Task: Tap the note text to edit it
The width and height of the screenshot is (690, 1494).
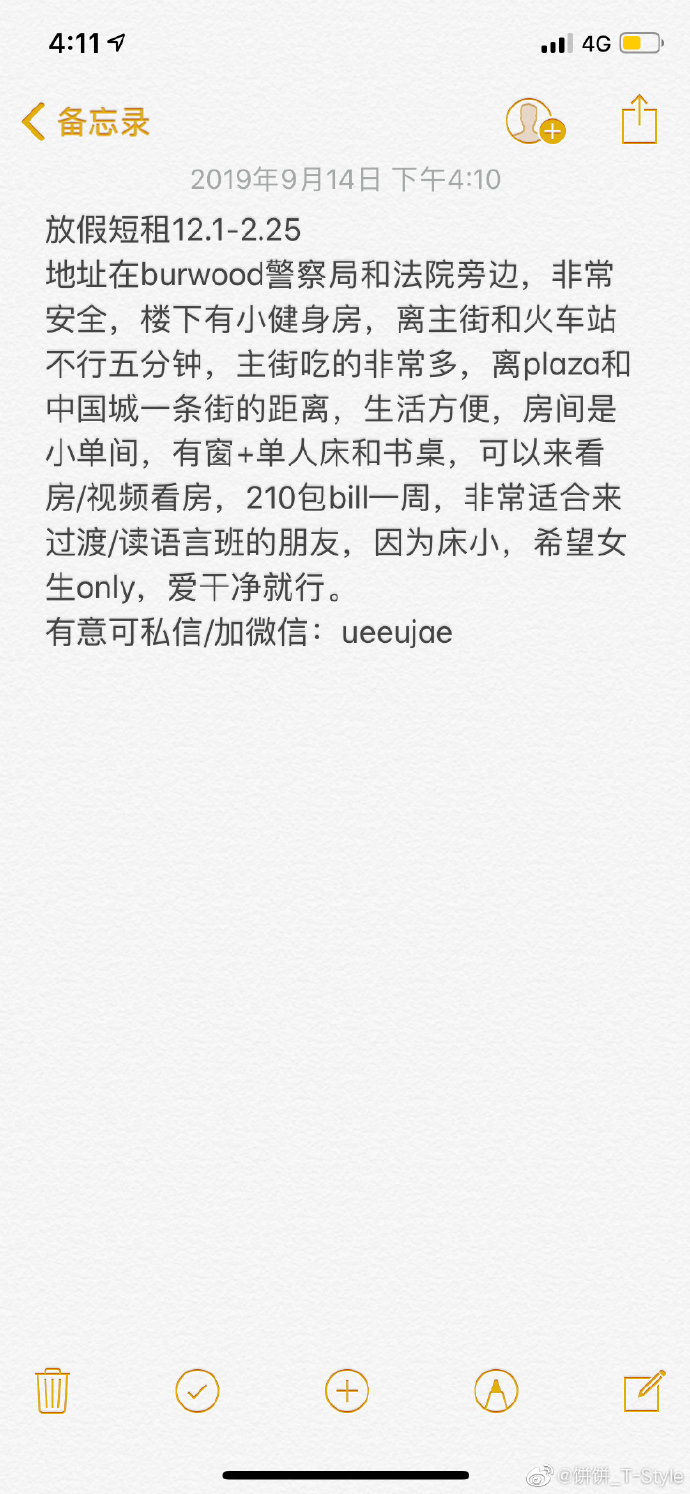Action: point(338,430)
